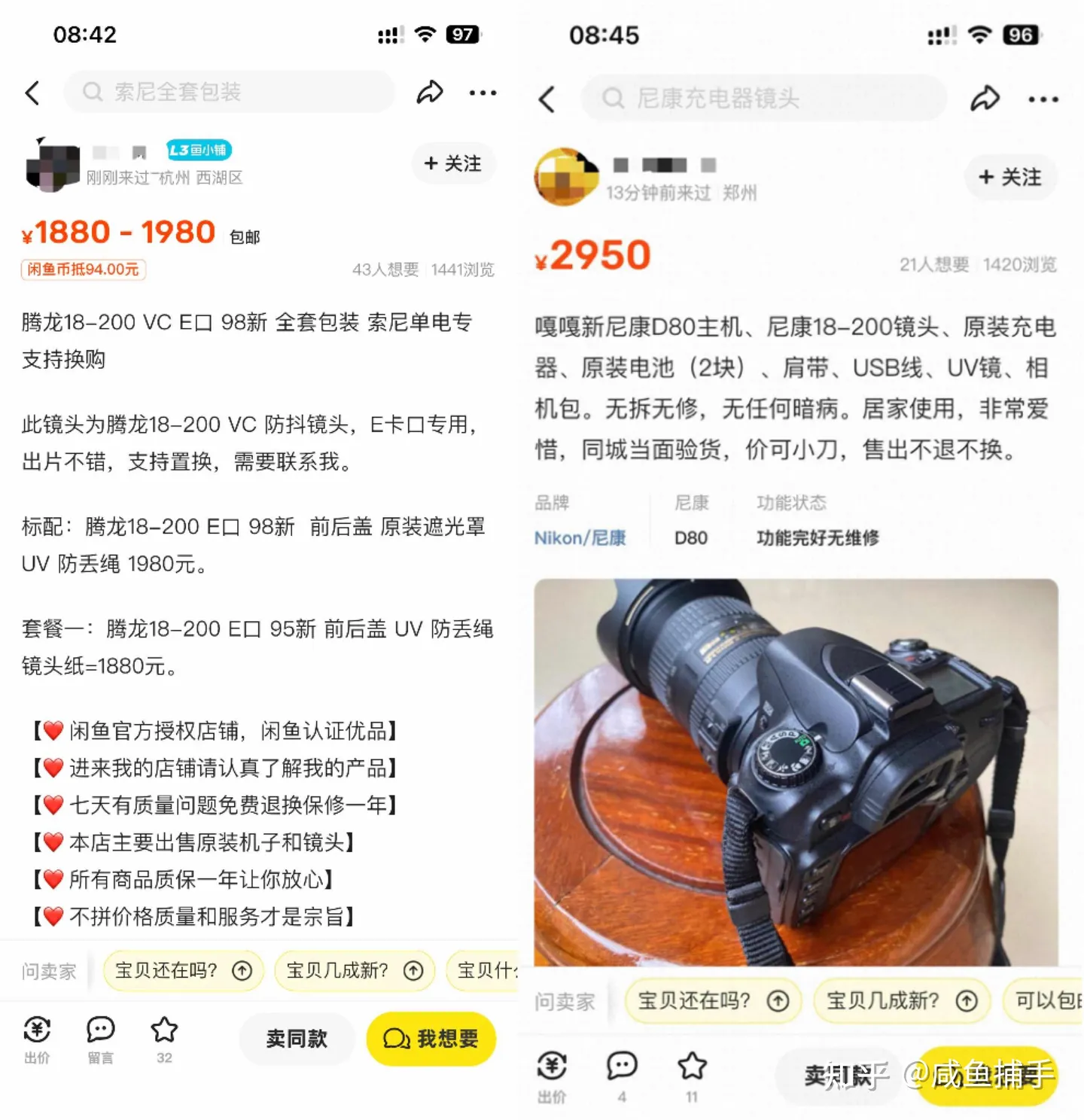Open 留言 comments on the Tamron lens listing

point(100,1039)
